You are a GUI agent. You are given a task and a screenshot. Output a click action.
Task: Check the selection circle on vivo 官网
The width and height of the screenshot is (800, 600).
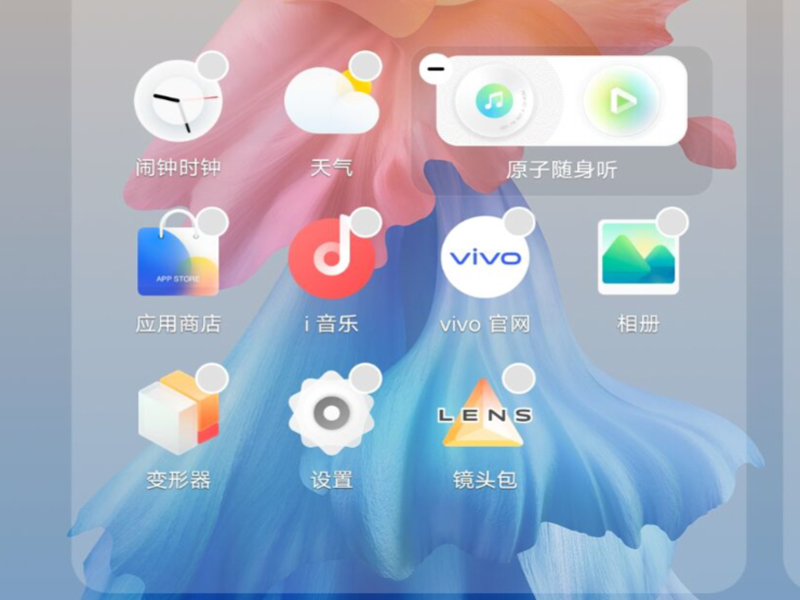(x=519, y=222)
